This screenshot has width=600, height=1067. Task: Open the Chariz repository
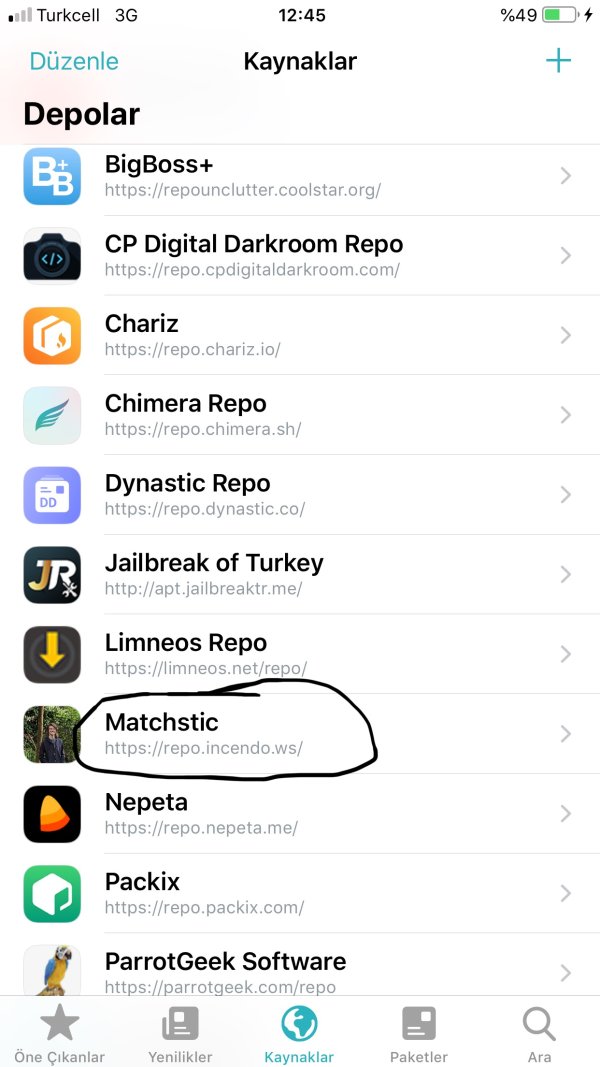(x=300, y=335)
